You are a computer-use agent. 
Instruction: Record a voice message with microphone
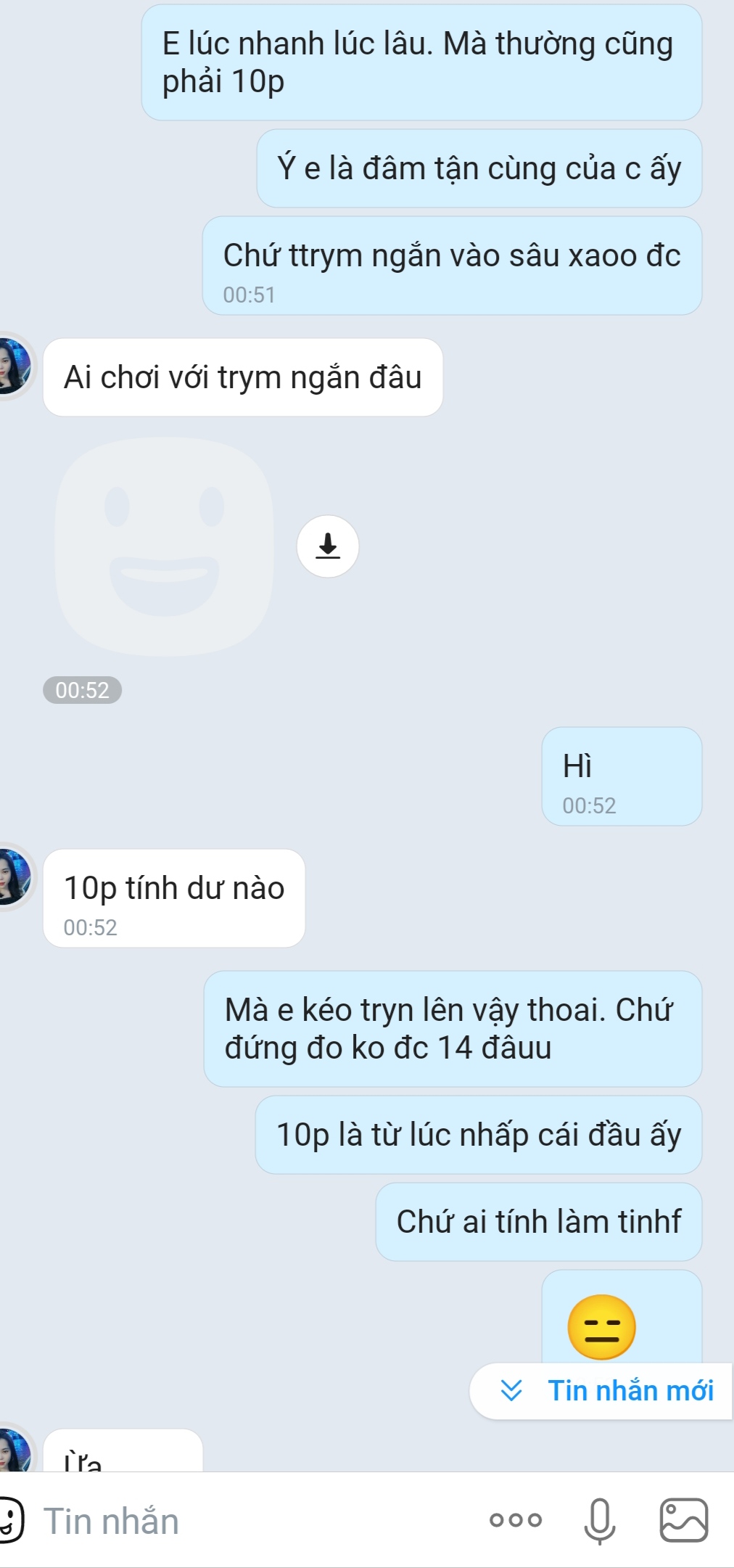point(600,1519)
